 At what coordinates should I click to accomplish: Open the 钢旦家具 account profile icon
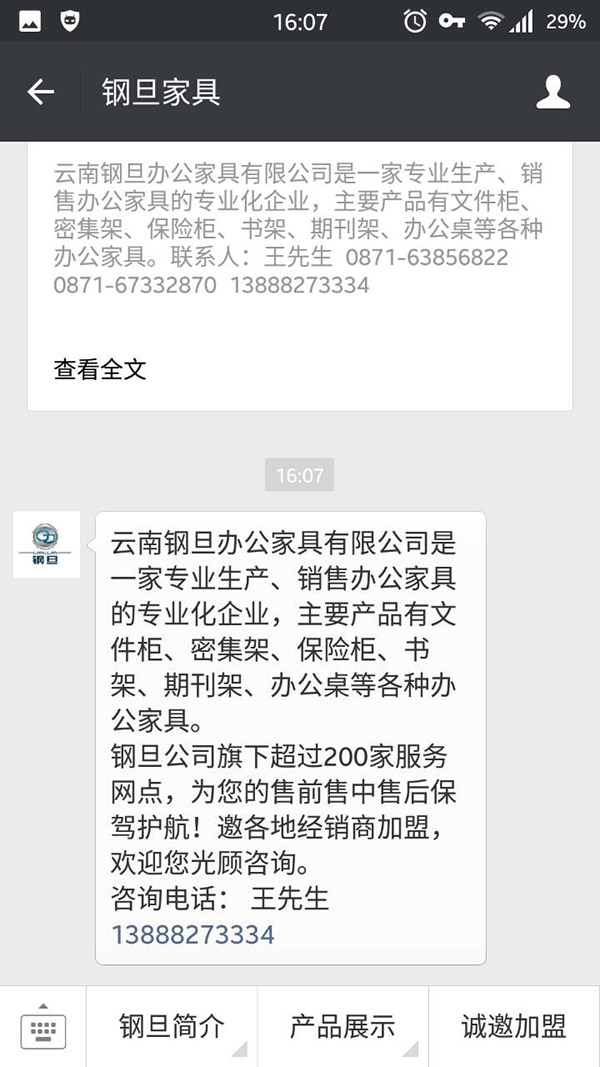552,92
